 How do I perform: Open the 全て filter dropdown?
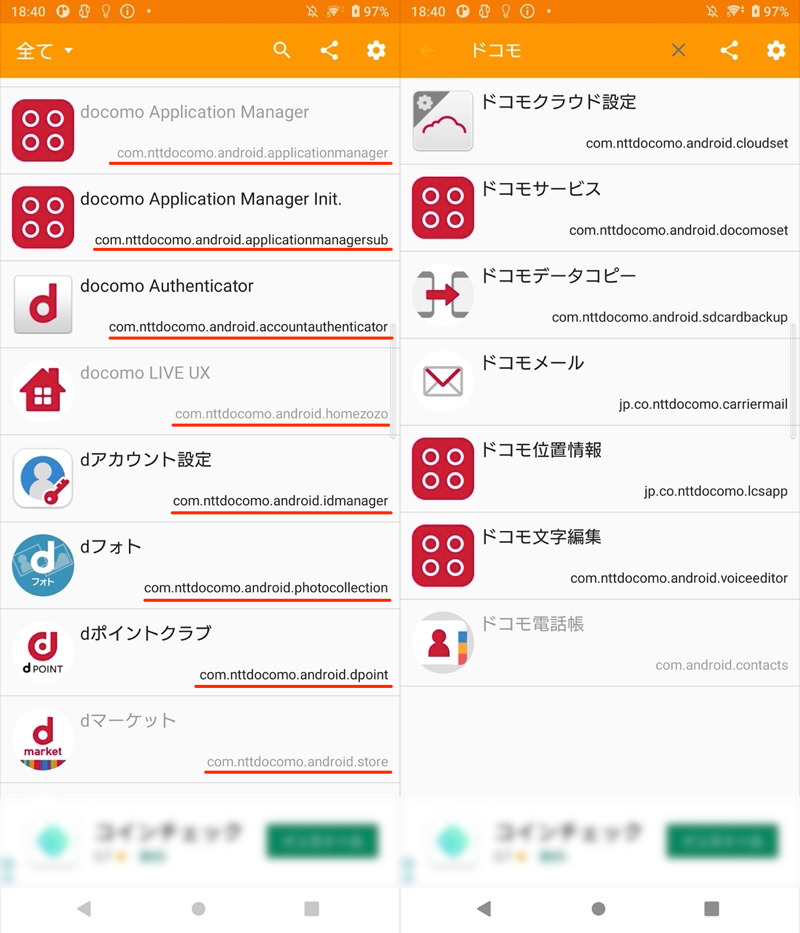click(45, 51)
